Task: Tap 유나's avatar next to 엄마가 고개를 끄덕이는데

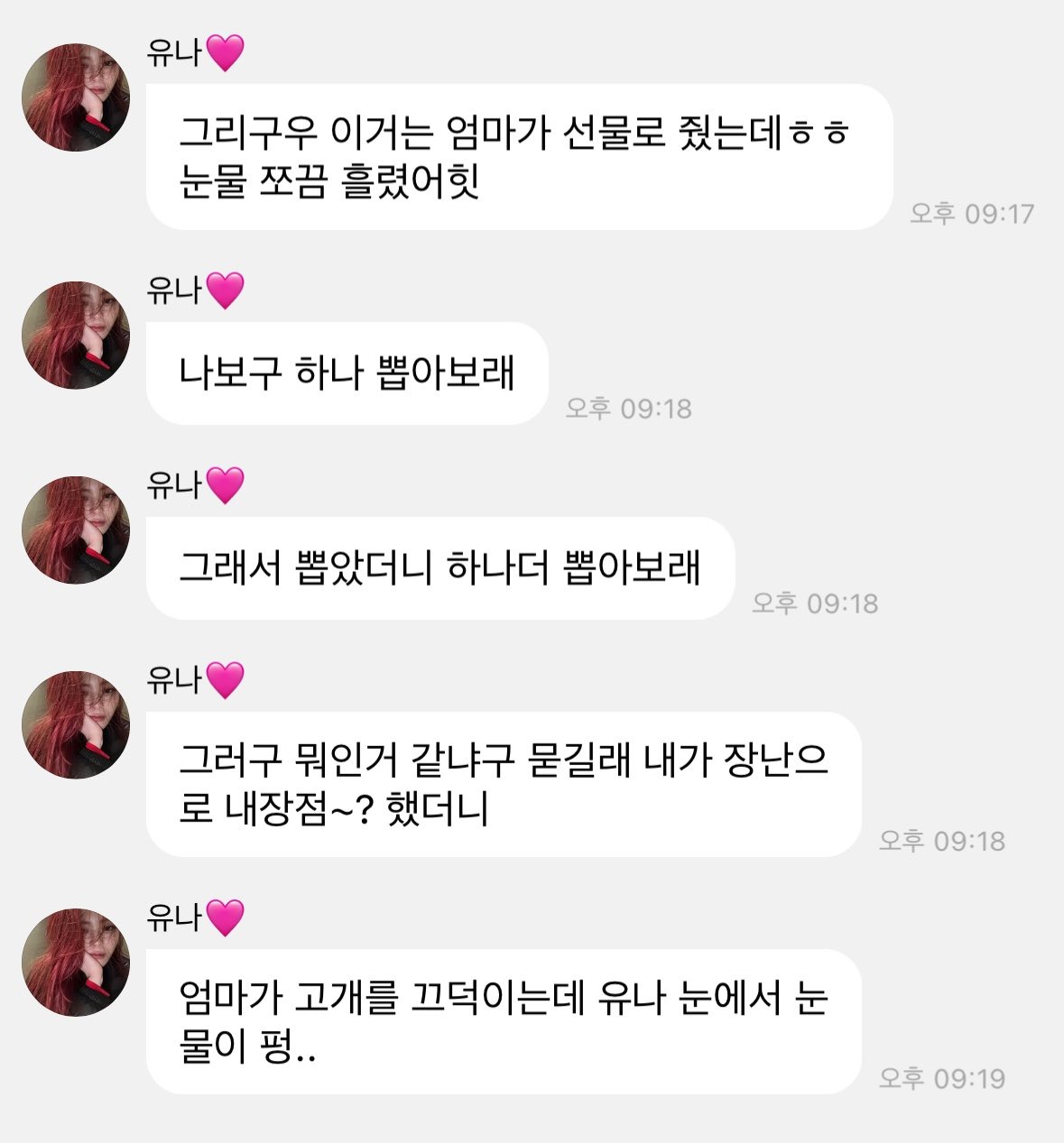Action: pos(76,963)
